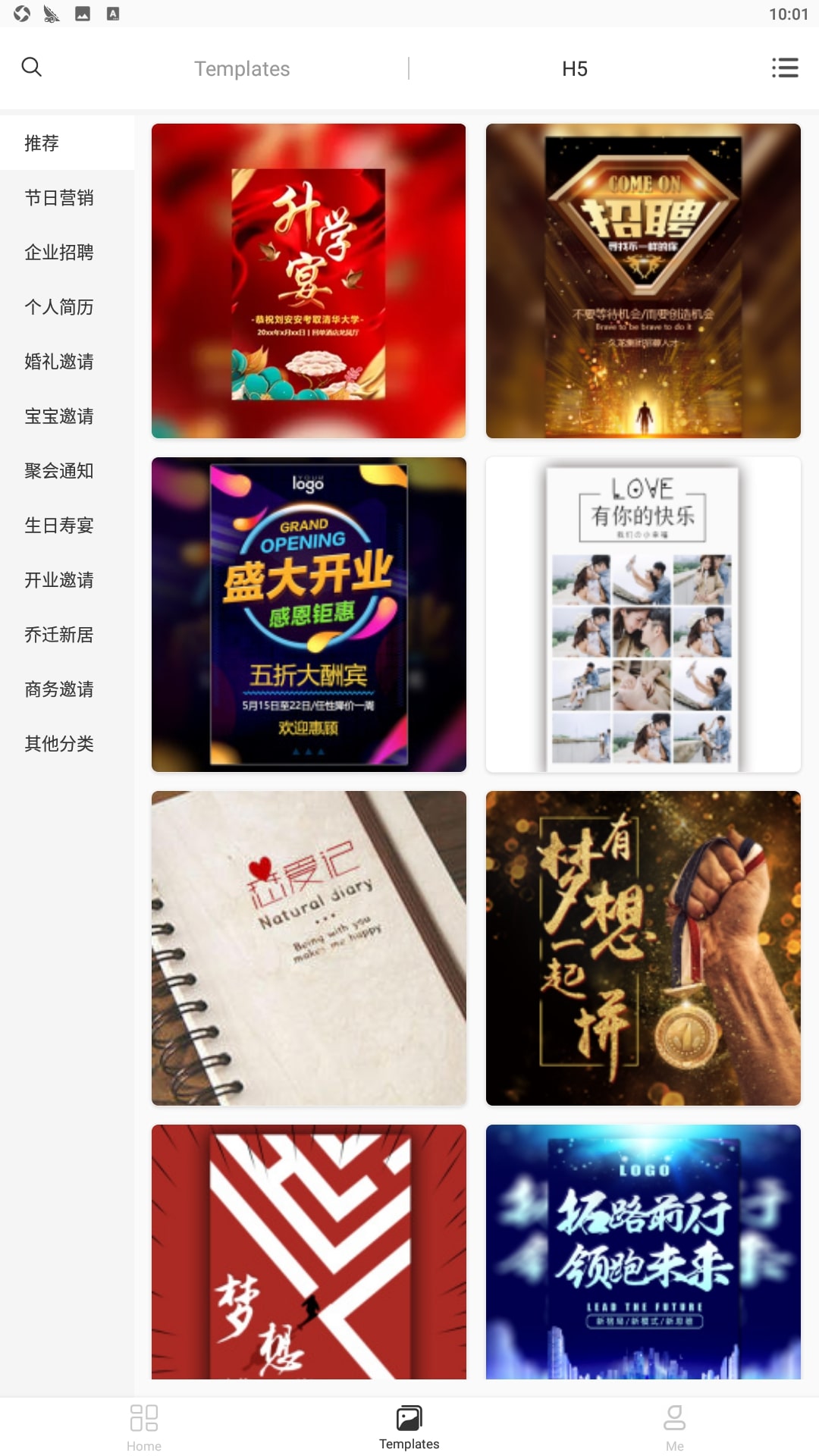Choose the 开业邀请 category

tap(59, 580)
